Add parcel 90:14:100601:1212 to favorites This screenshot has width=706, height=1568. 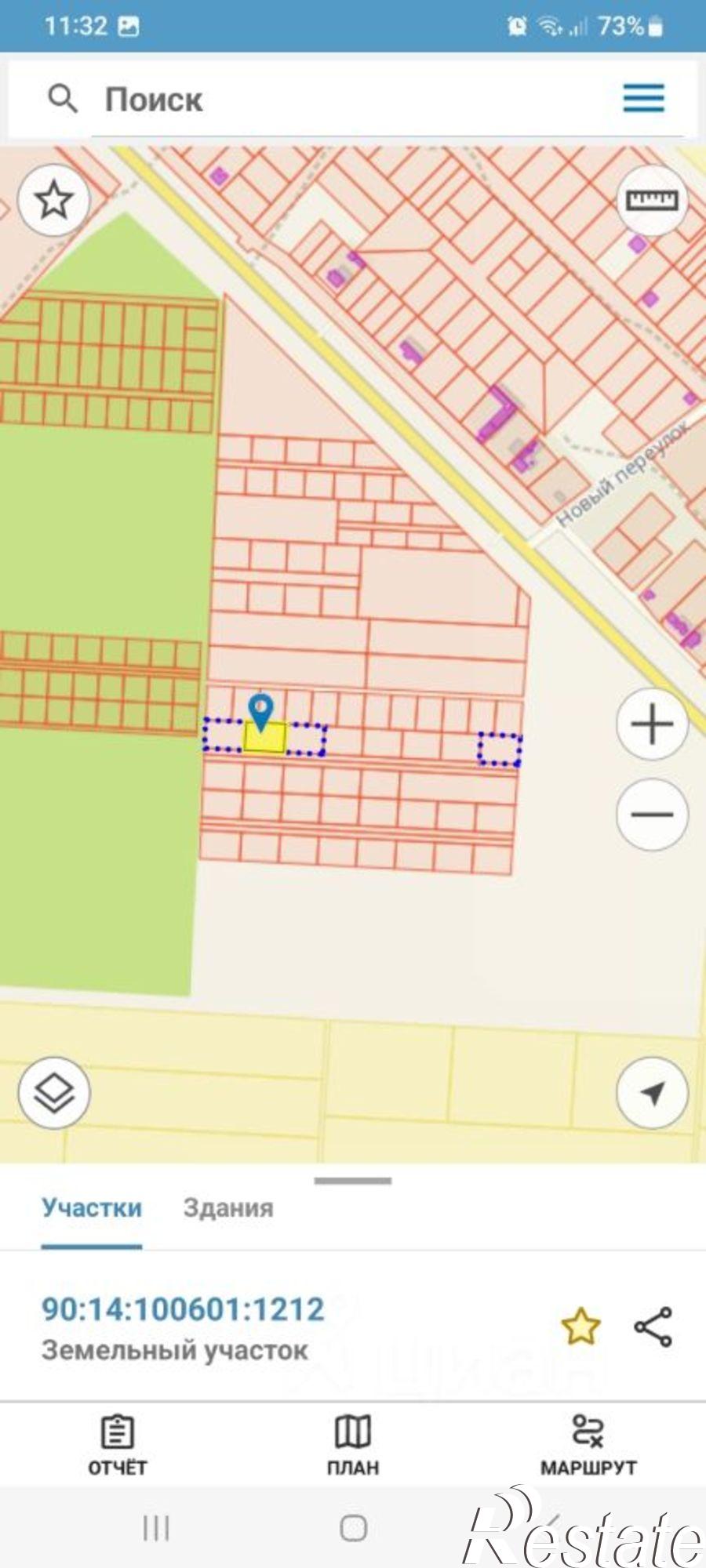[580, 1327]
